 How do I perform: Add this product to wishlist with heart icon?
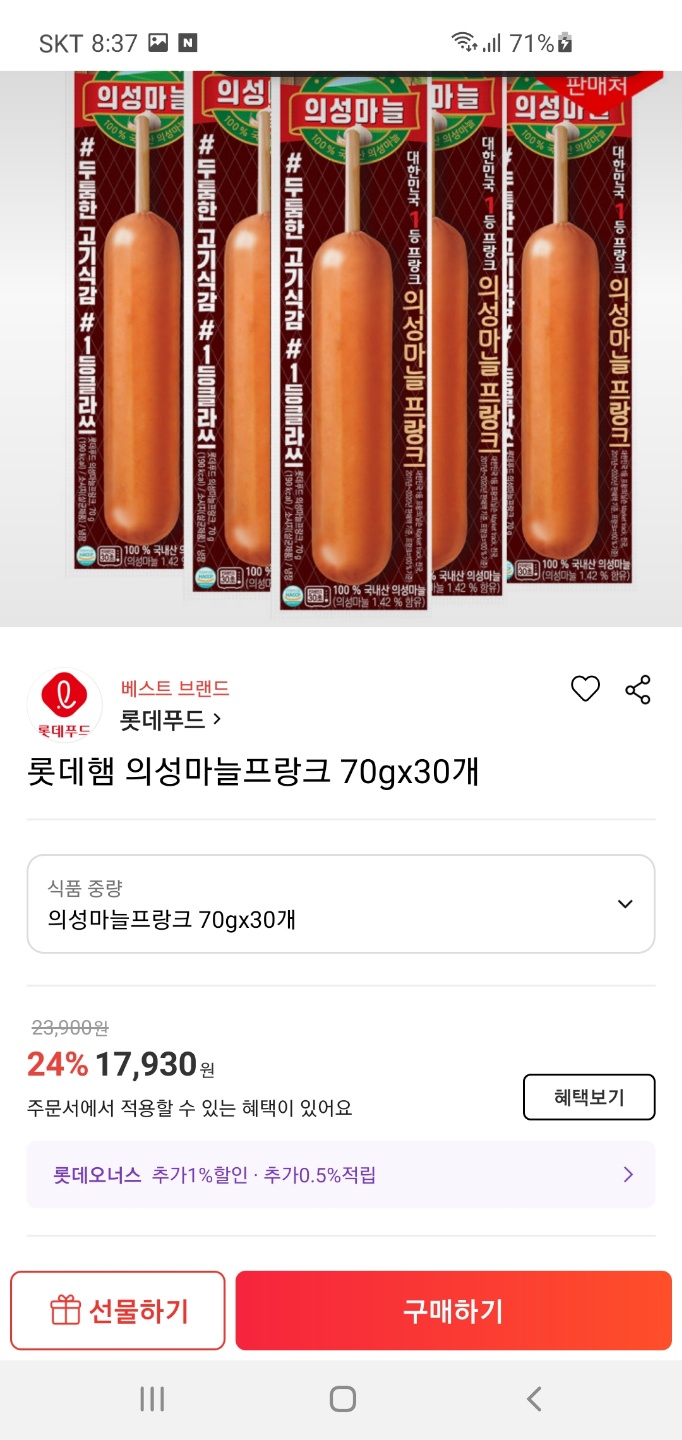pyautogui.click(x=585, y=689)
